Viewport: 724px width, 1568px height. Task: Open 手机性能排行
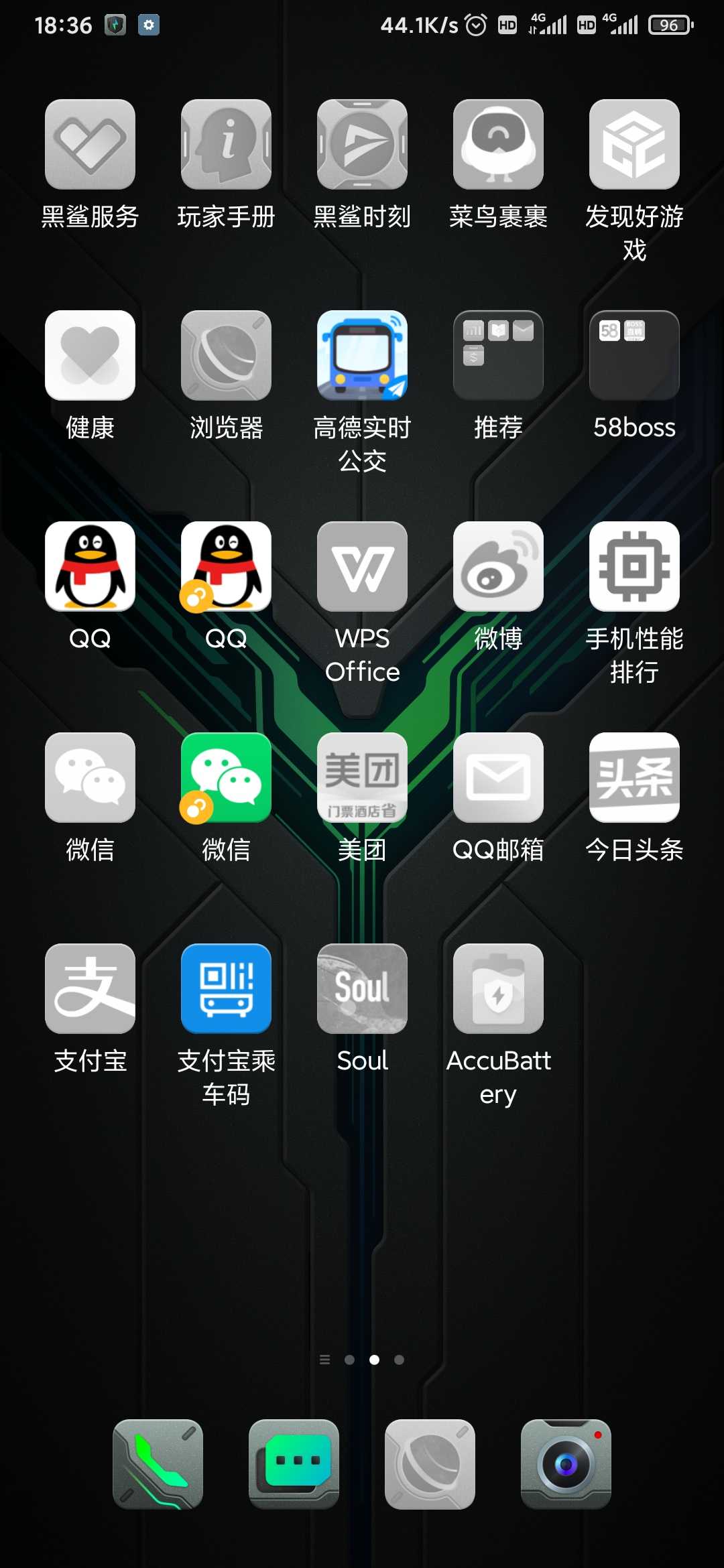[634, 567]
